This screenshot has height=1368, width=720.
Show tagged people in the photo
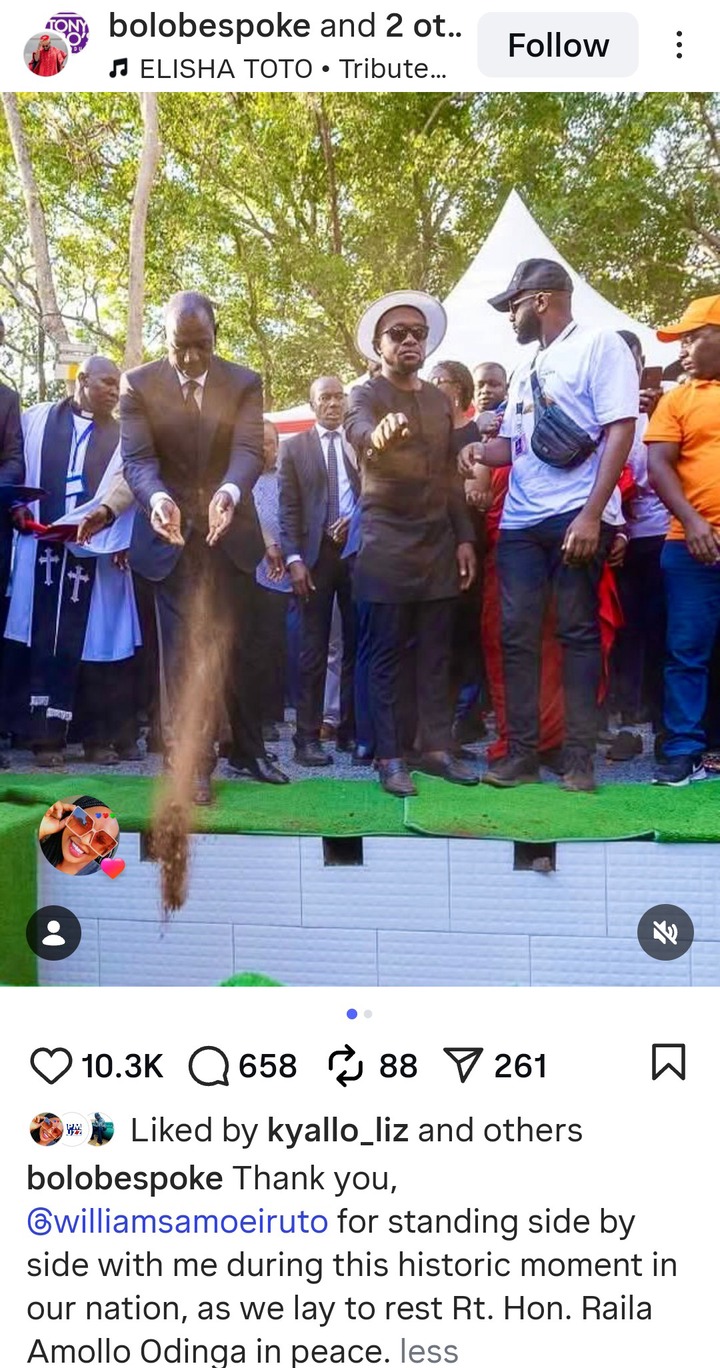[53, 932]
